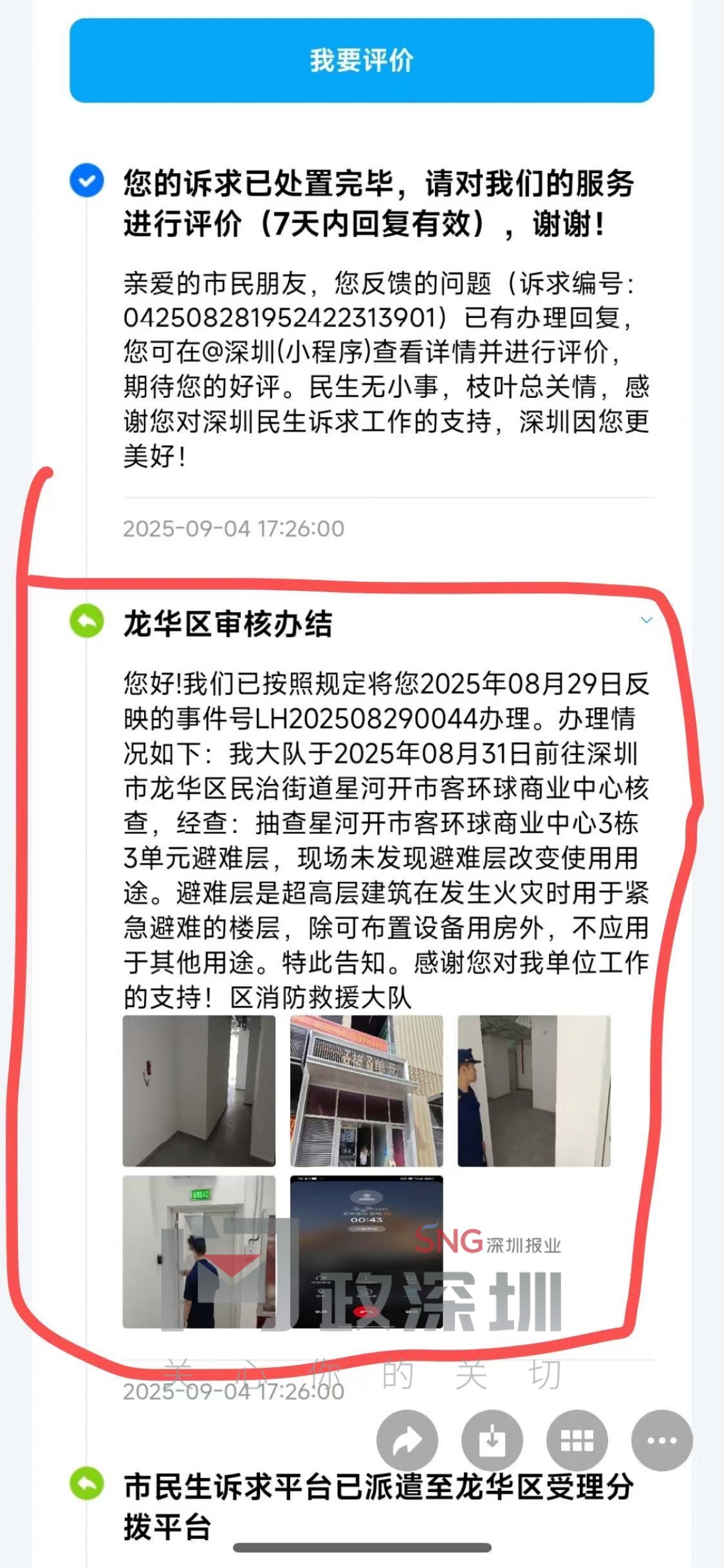Open the three-dot more options
The width and height of the screenshot is (724, 1568).
click(x=662, y=1440)
